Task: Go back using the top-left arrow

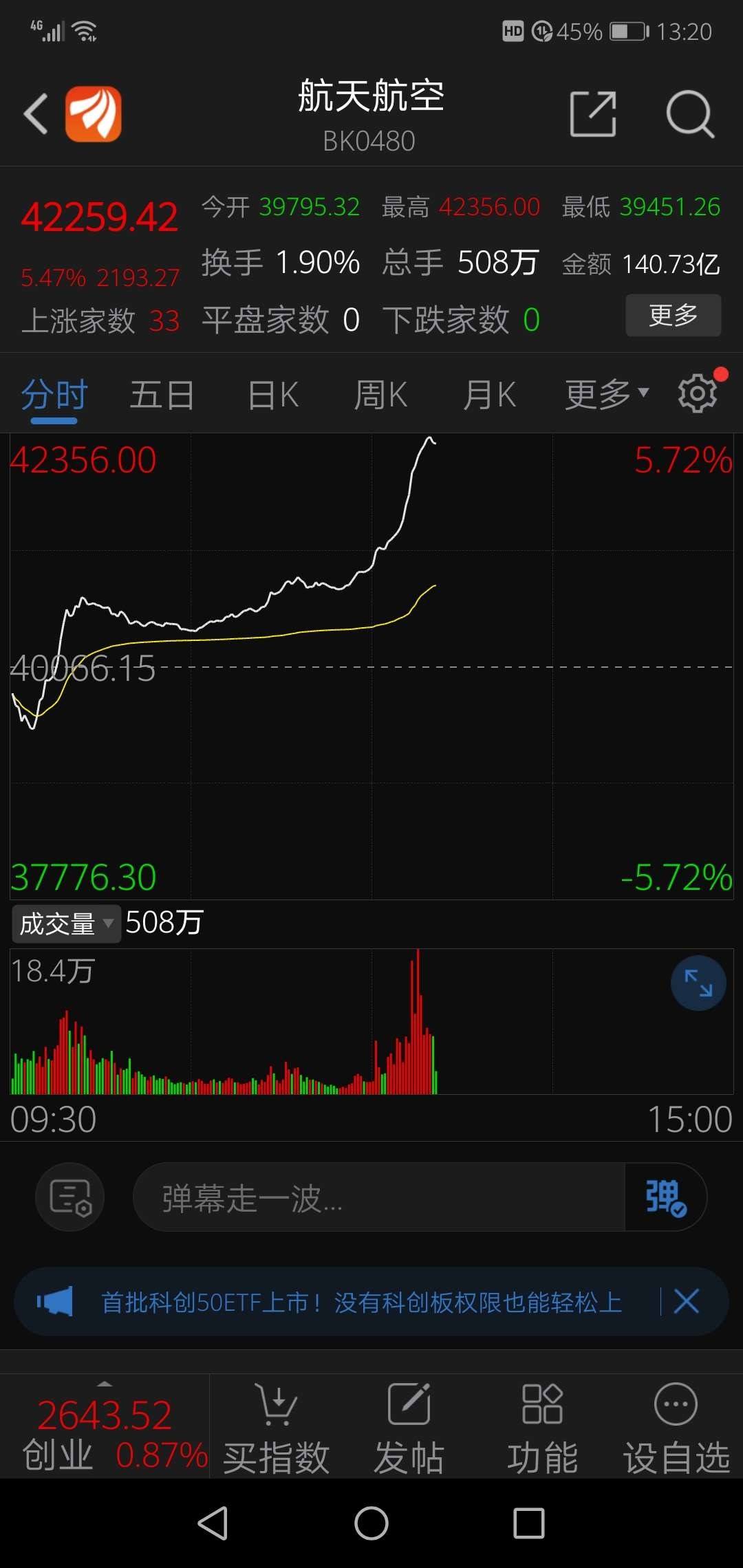Action: (x=36, y=113)
